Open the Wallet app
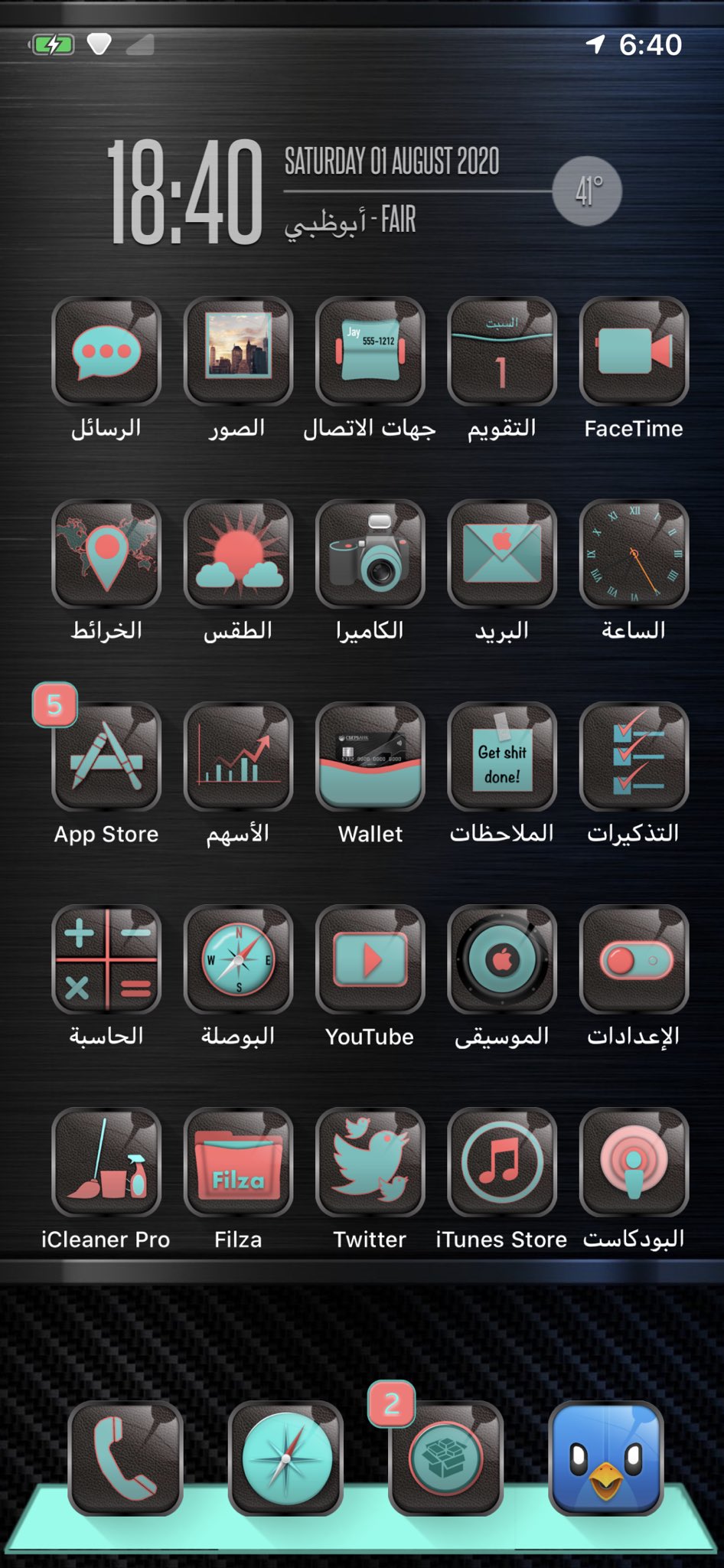 click(x=370, y=756)
